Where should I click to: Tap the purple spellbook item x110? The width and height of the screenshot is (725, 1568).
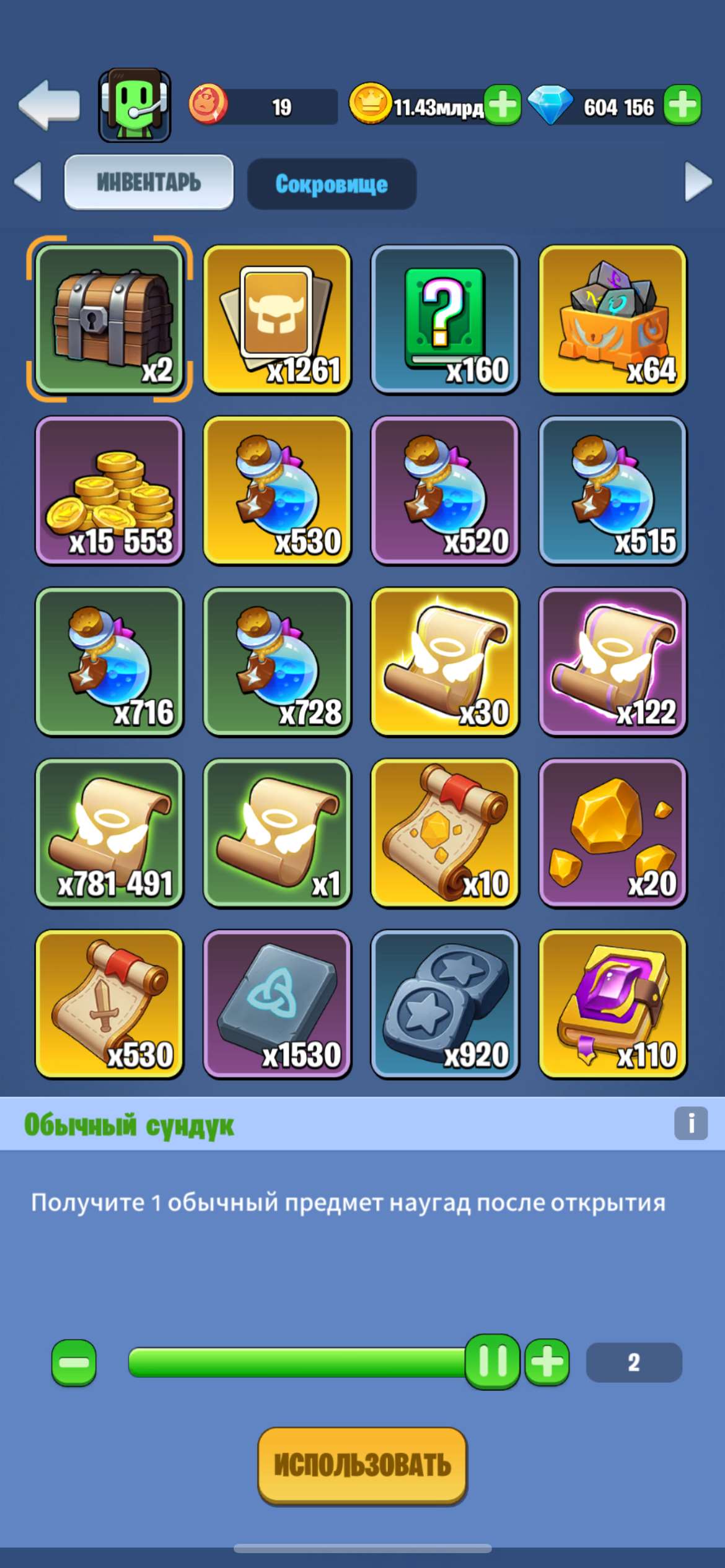click(613, 1006)
